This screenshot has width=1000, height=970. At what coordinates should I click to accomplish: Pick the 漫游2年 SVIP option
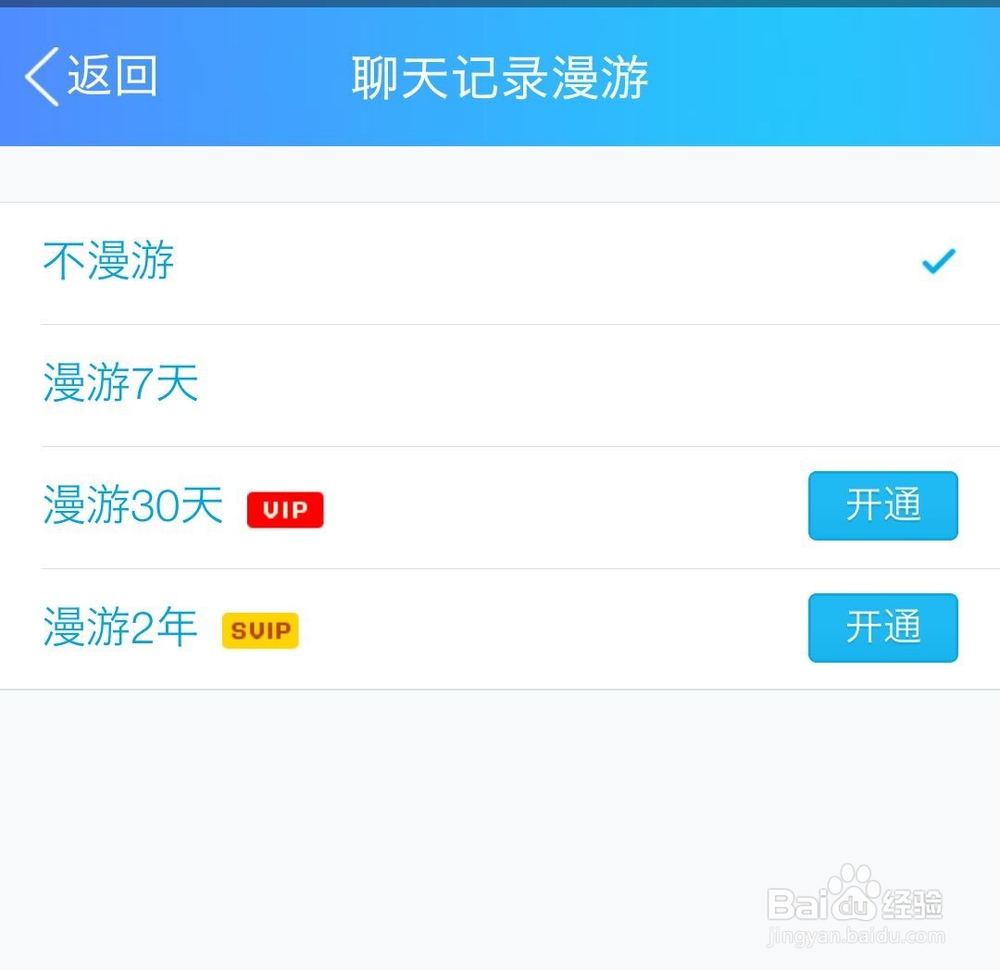point(121,628)
